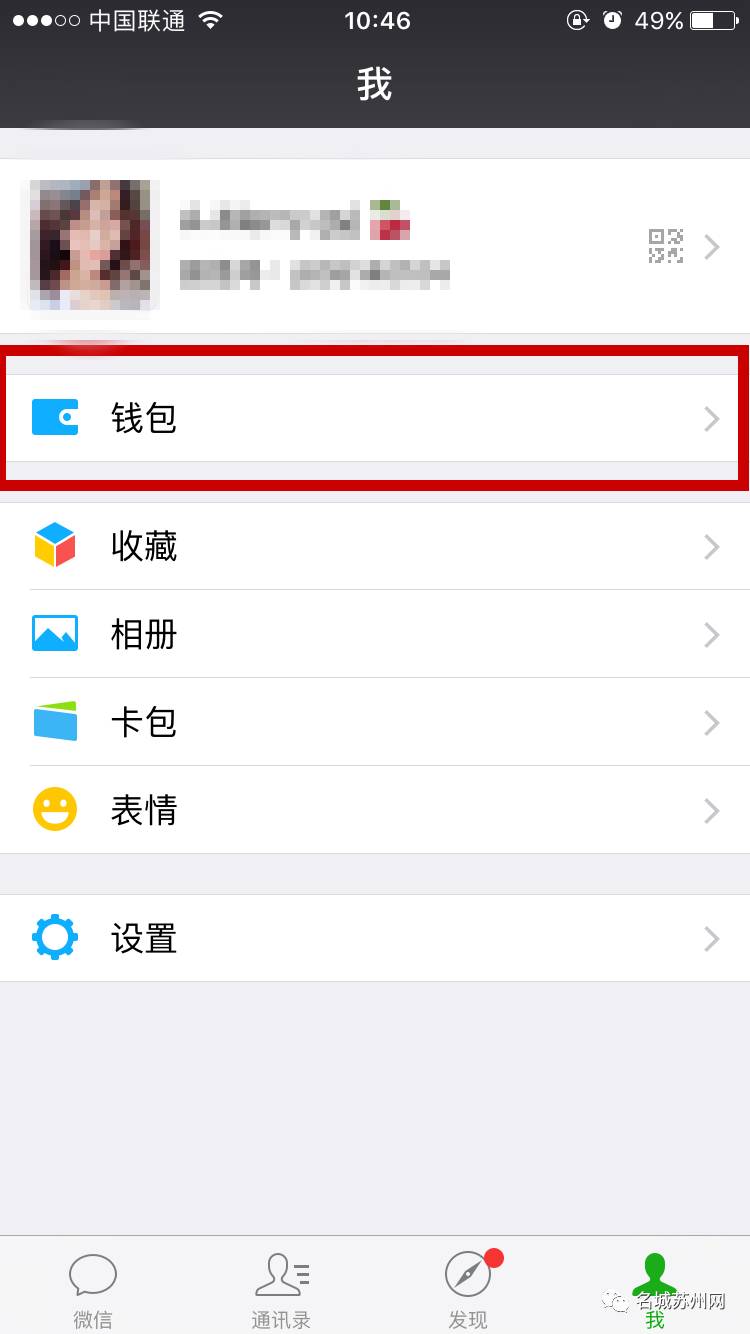Select the Me (我) tab
The height and width of the screenshot is (1334, 750).
click(655, 1285)
